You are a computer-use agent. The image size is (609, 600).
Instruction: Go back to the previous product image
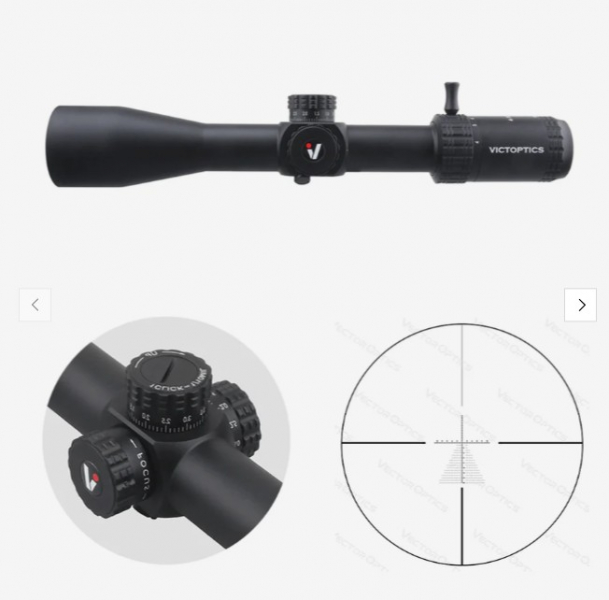(x=35, y=305)
